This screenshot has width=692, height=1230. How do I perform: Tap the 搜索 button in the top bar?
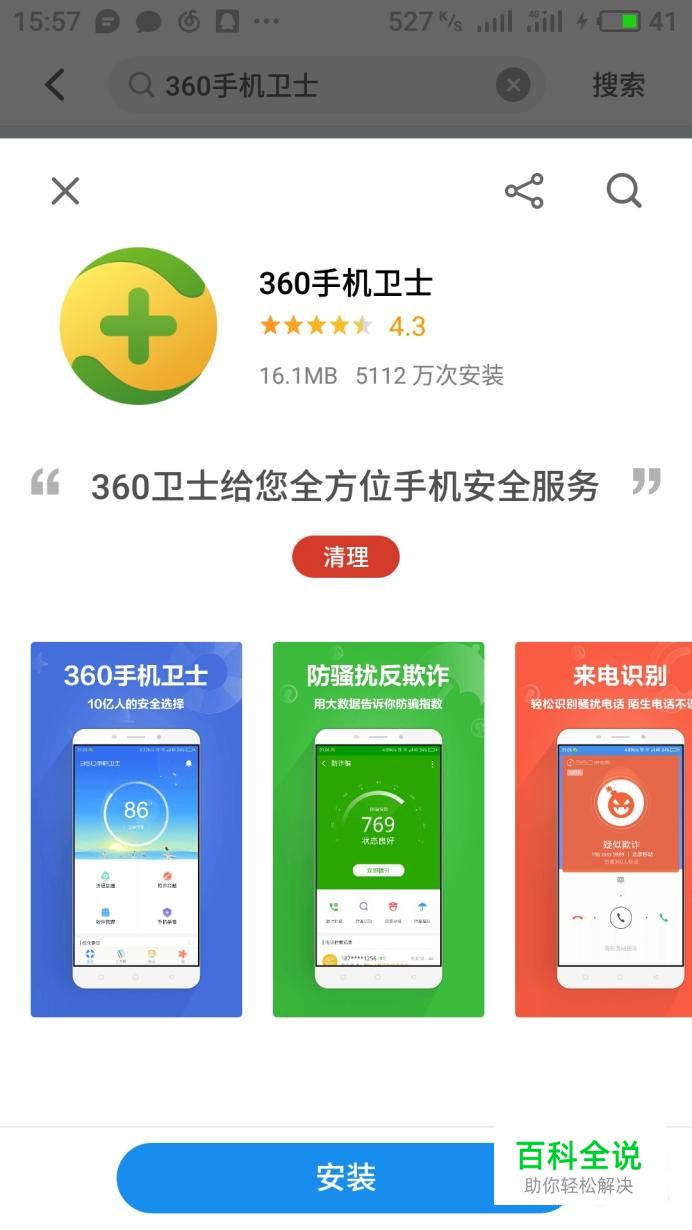(x=618, y=85)
